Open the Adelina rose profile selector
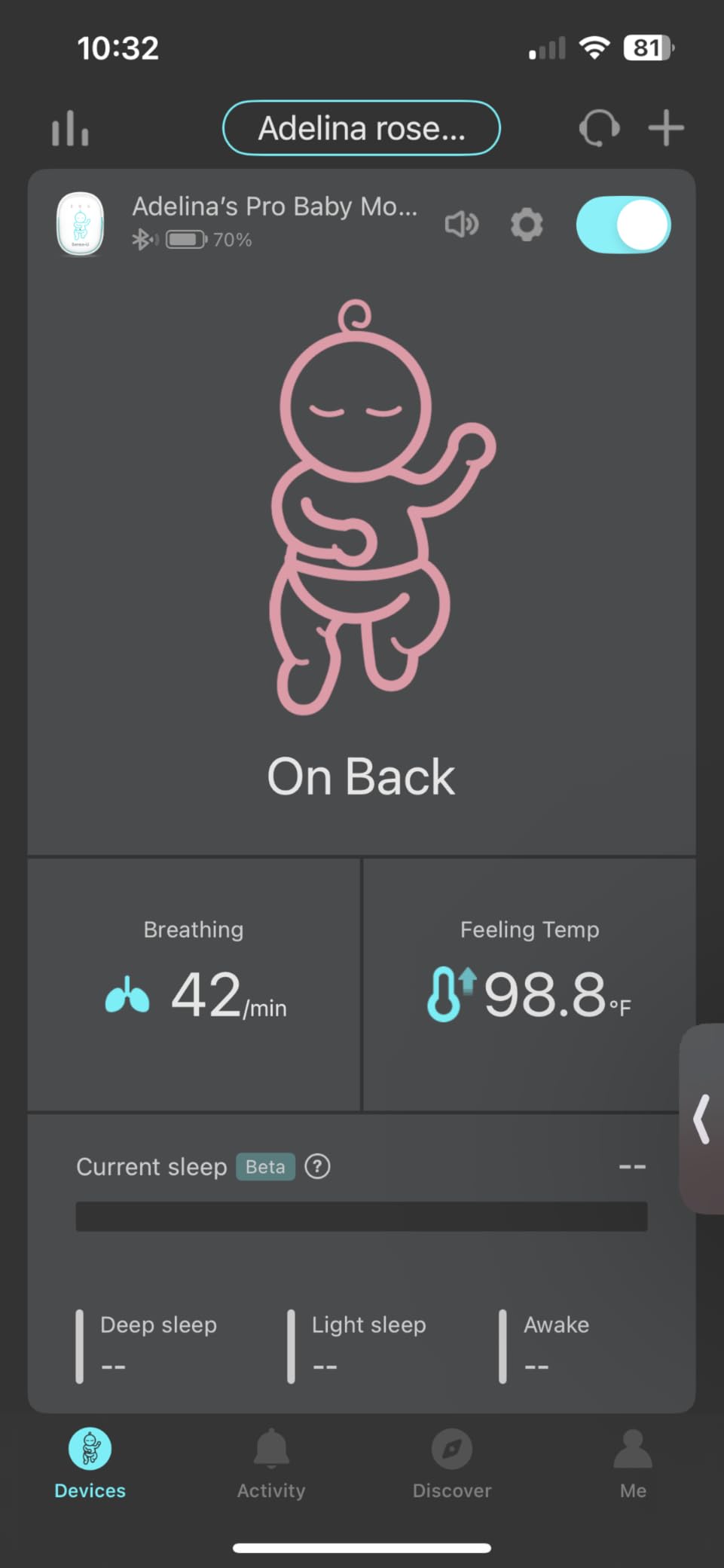This screenshot has width=724, height=1568. coord(360,128)
